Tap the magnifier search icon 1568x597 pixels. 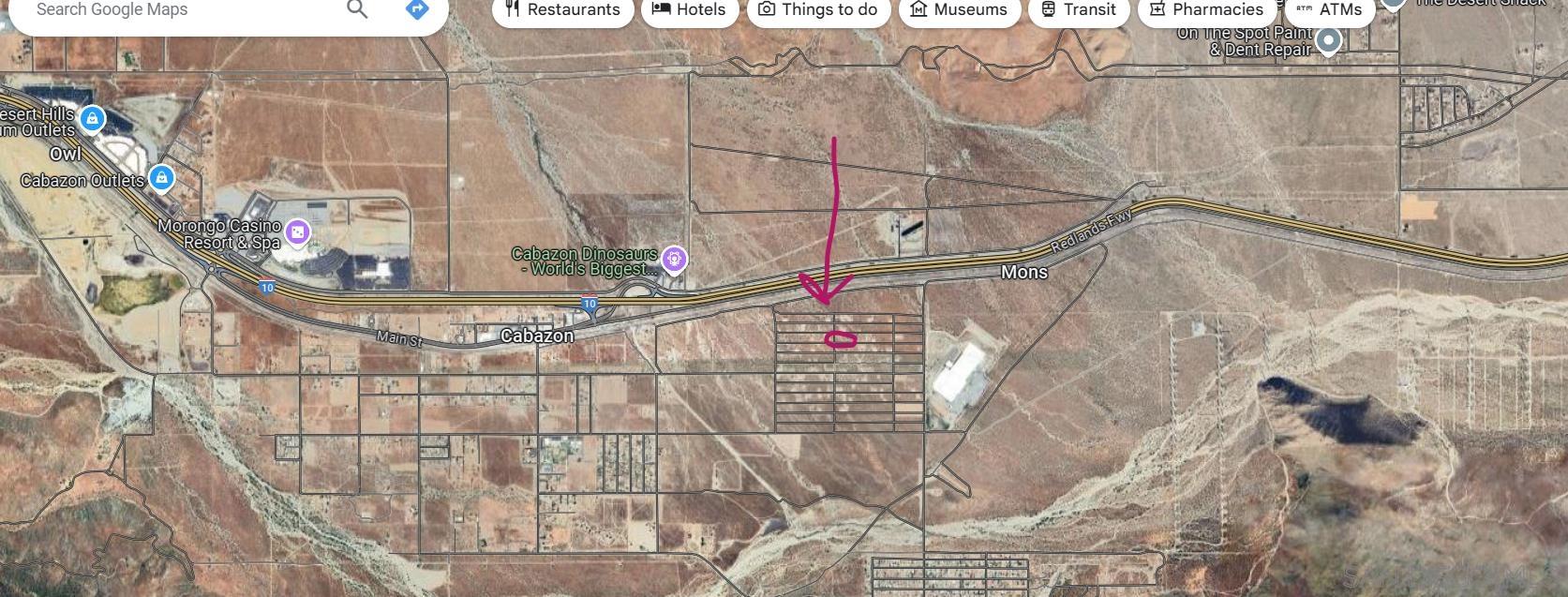(357, 9)
